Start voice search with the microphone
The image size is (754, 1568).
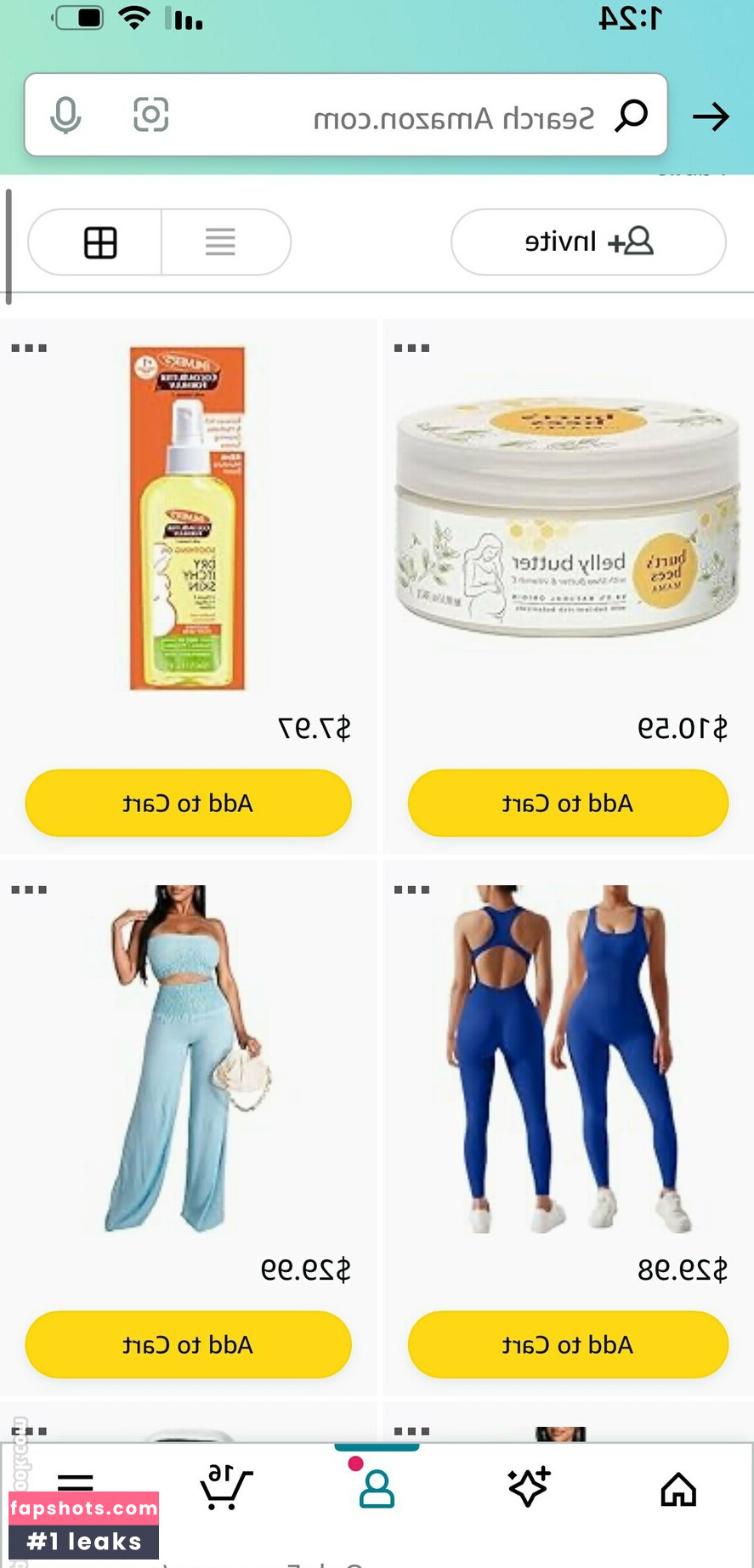coord(65,115)
